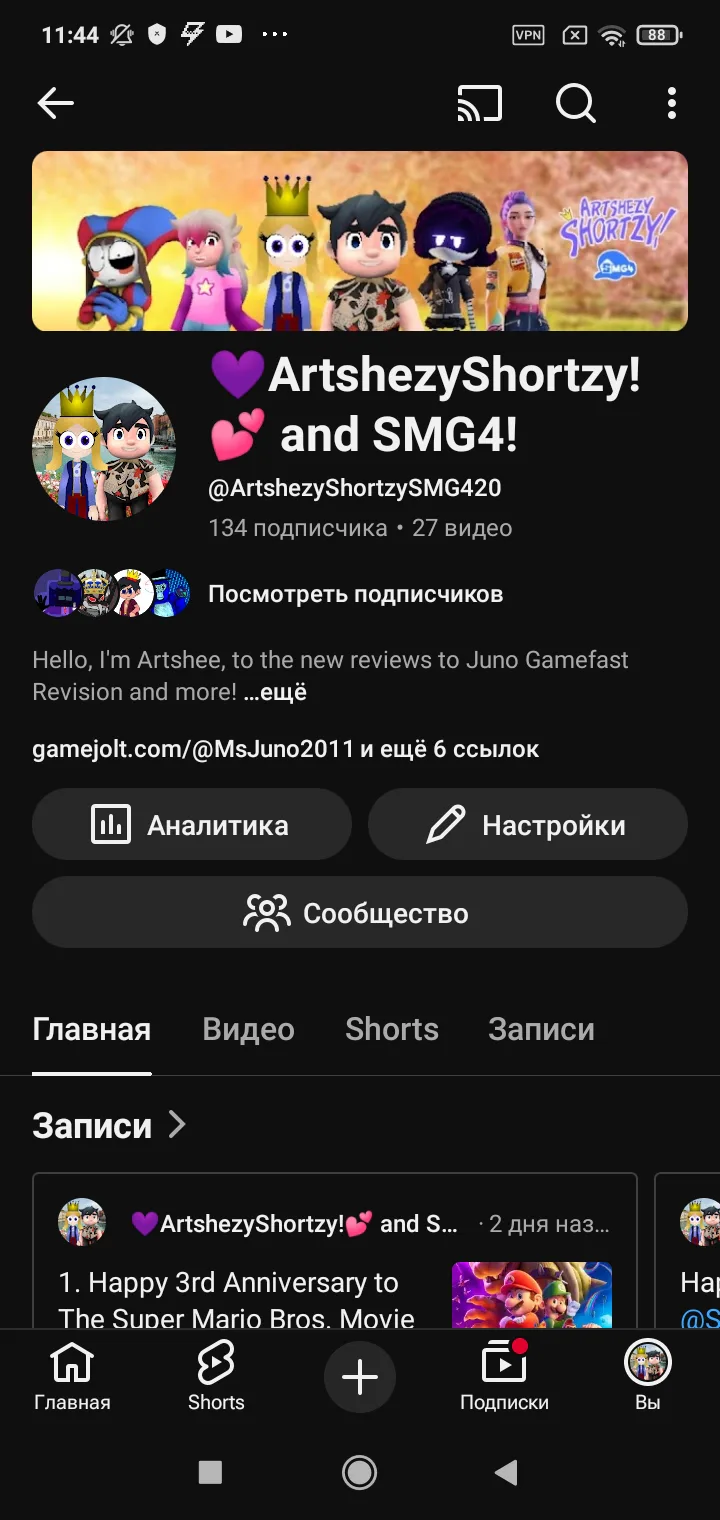Open Настройки channel settings
The image size is (720, 1520).
point(528,825)
